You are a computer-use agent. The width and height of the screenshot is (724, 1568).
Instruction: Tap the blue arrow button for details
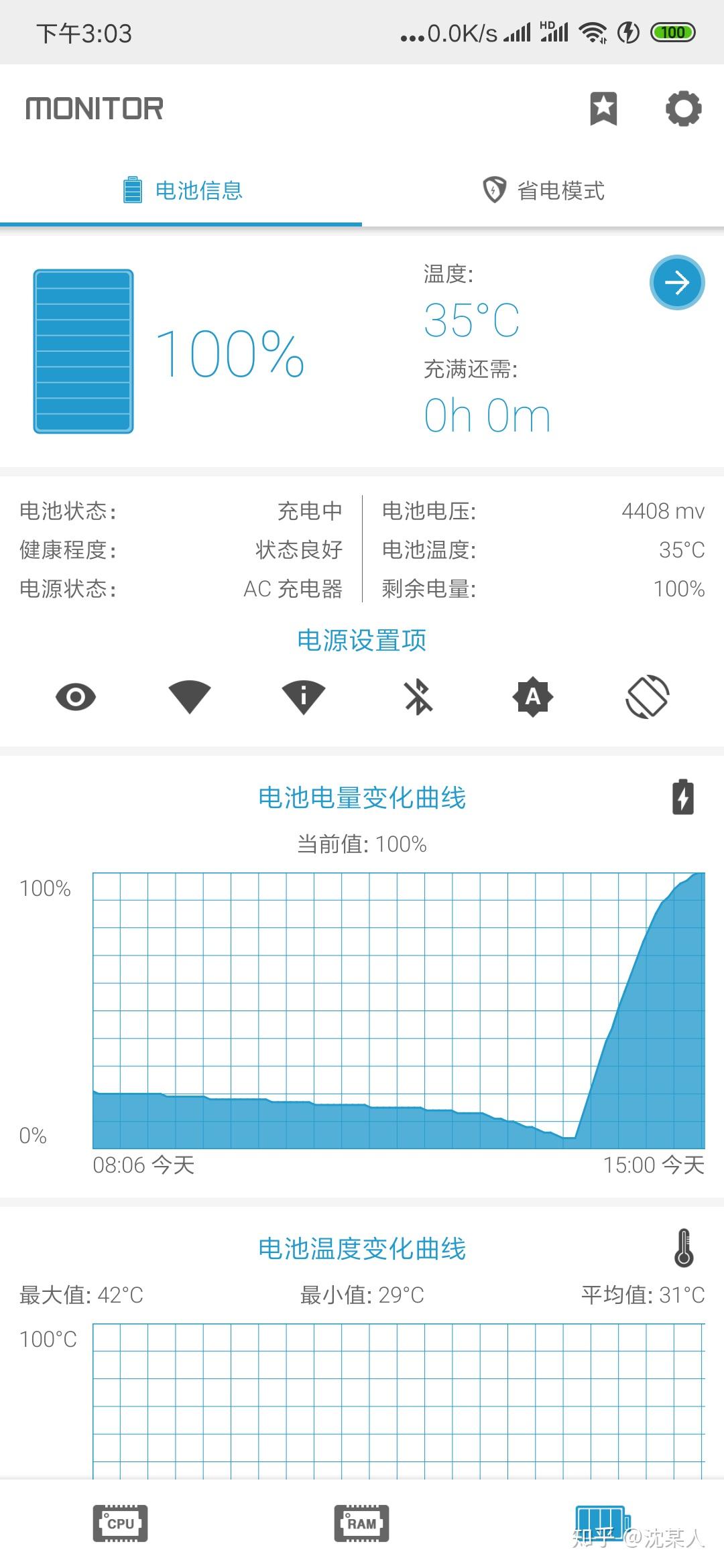pyautogui.click(x=677, y=283)
